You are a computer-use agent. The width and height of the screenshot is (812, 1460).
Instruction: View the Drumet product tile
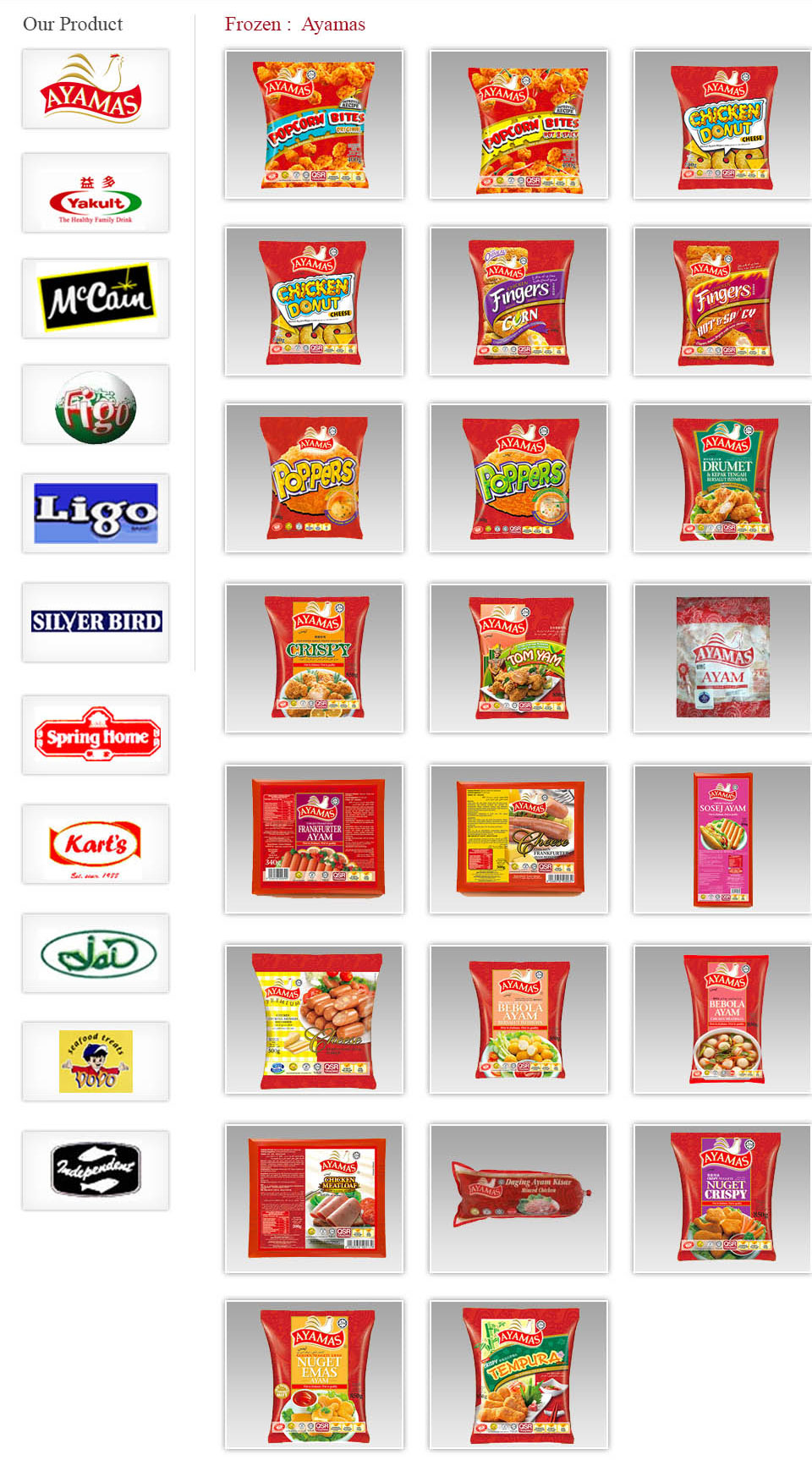[723, 478]
